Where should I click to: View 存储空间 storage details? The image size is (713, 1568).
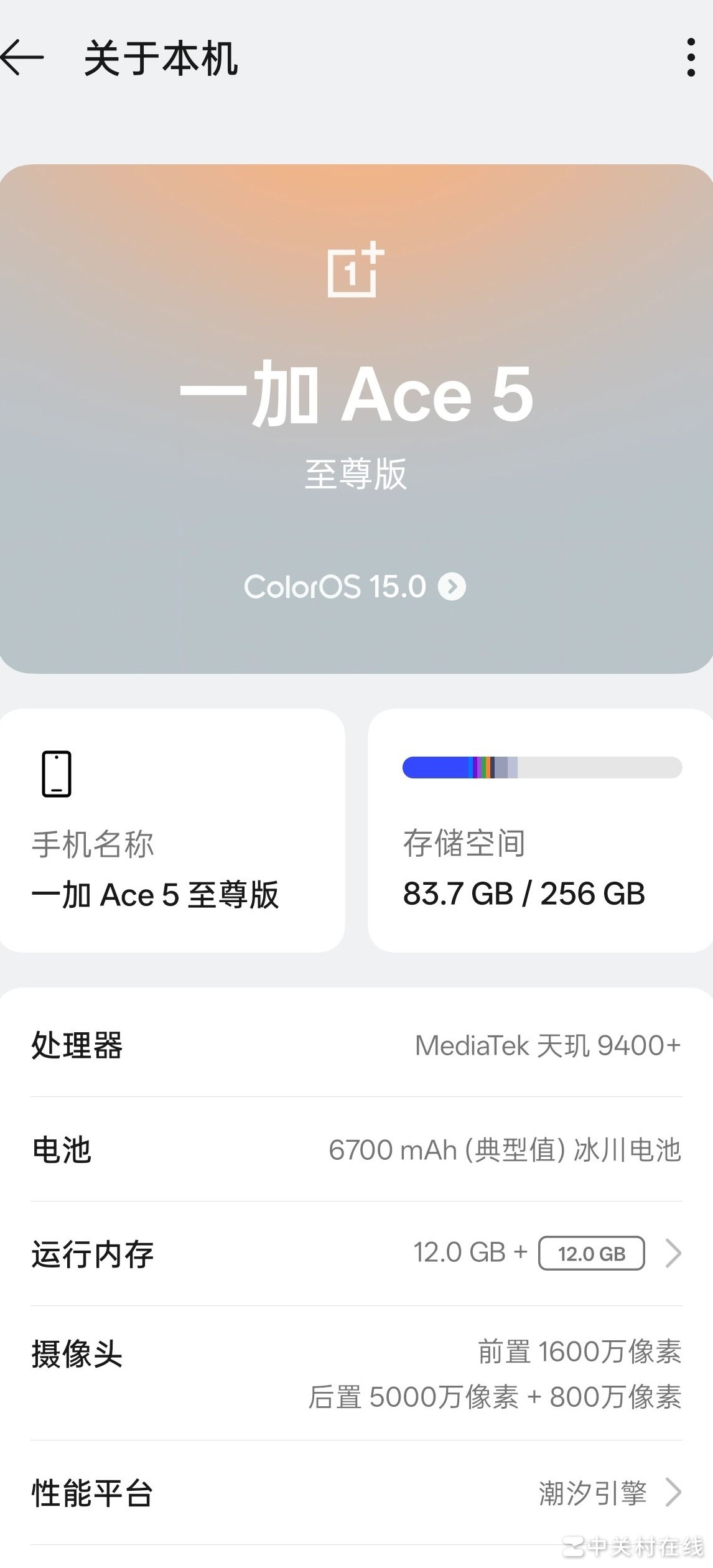(x=540, y=830)
